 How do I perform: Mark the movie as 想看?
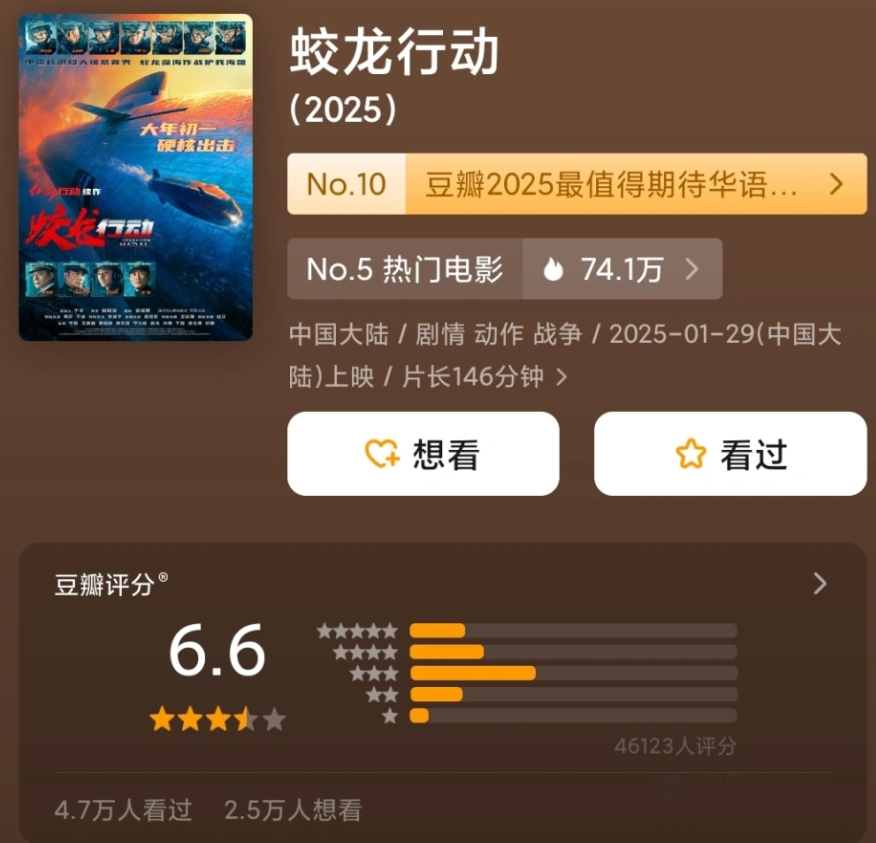423,454
